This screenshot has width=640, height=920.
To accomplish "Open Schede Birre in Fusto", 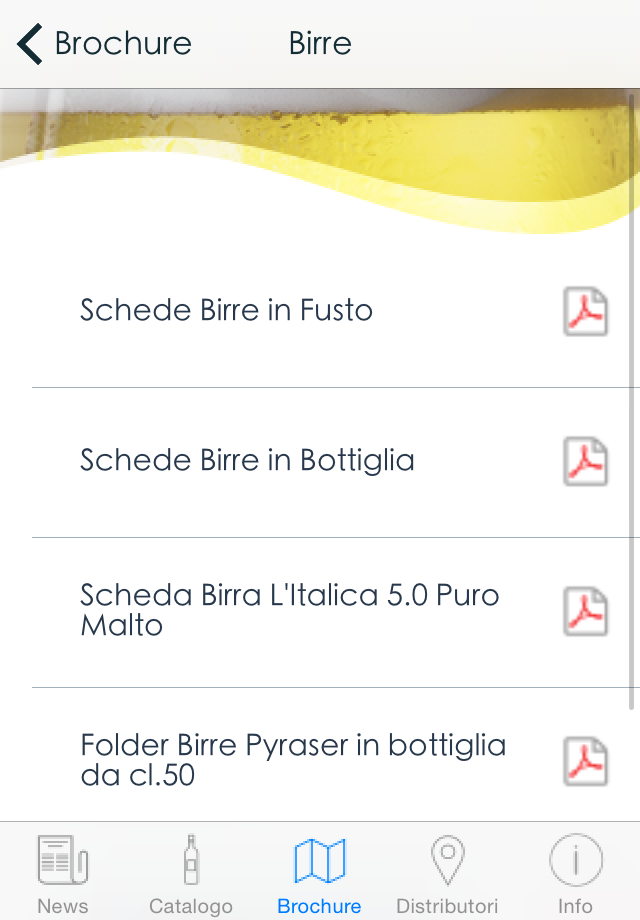I will point(226,311).
